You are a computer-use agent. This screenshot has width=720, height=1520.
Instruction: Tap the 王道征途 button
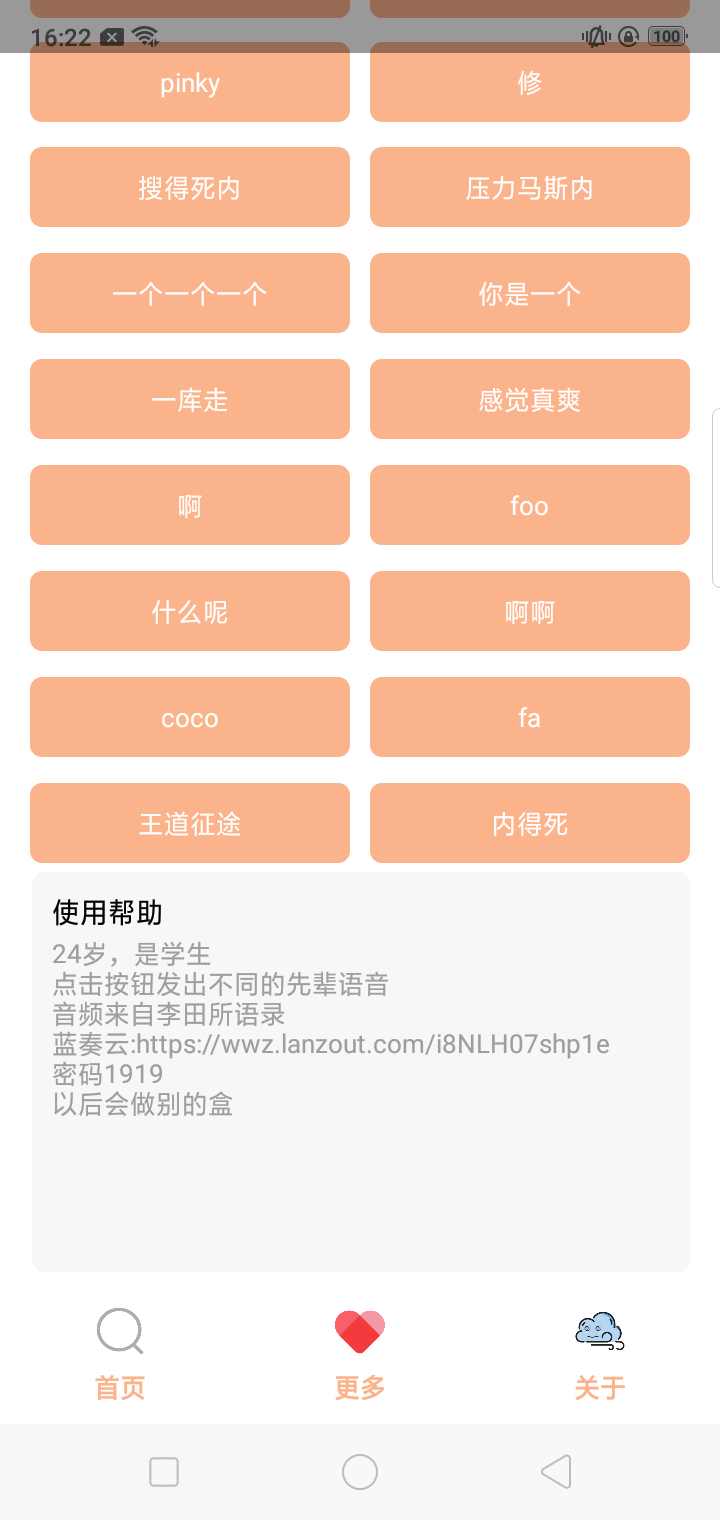[189, 822]
